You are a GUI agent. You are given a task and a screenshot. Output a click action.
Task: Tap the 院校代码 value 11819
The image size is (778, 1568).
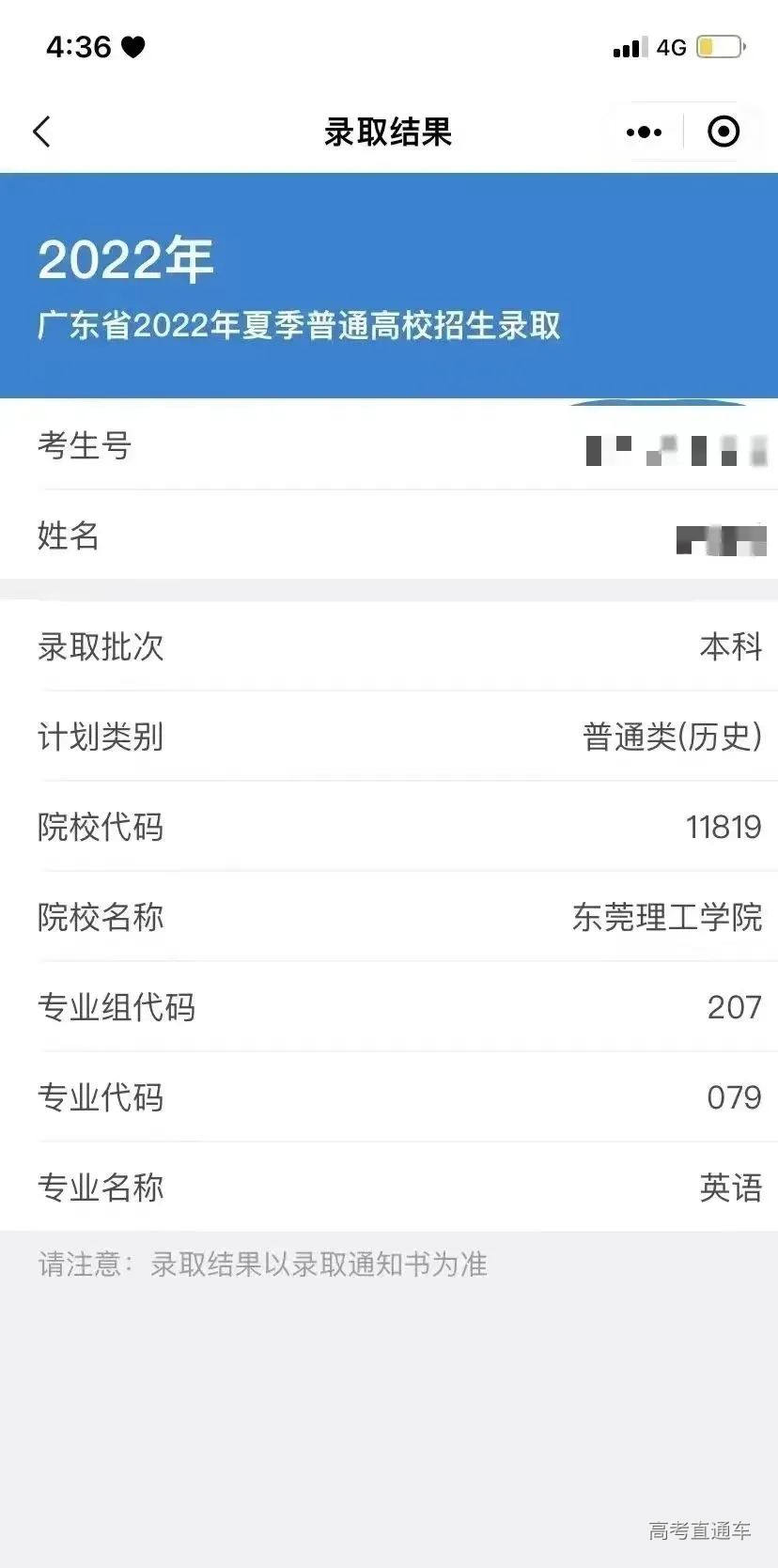[728, 828]
